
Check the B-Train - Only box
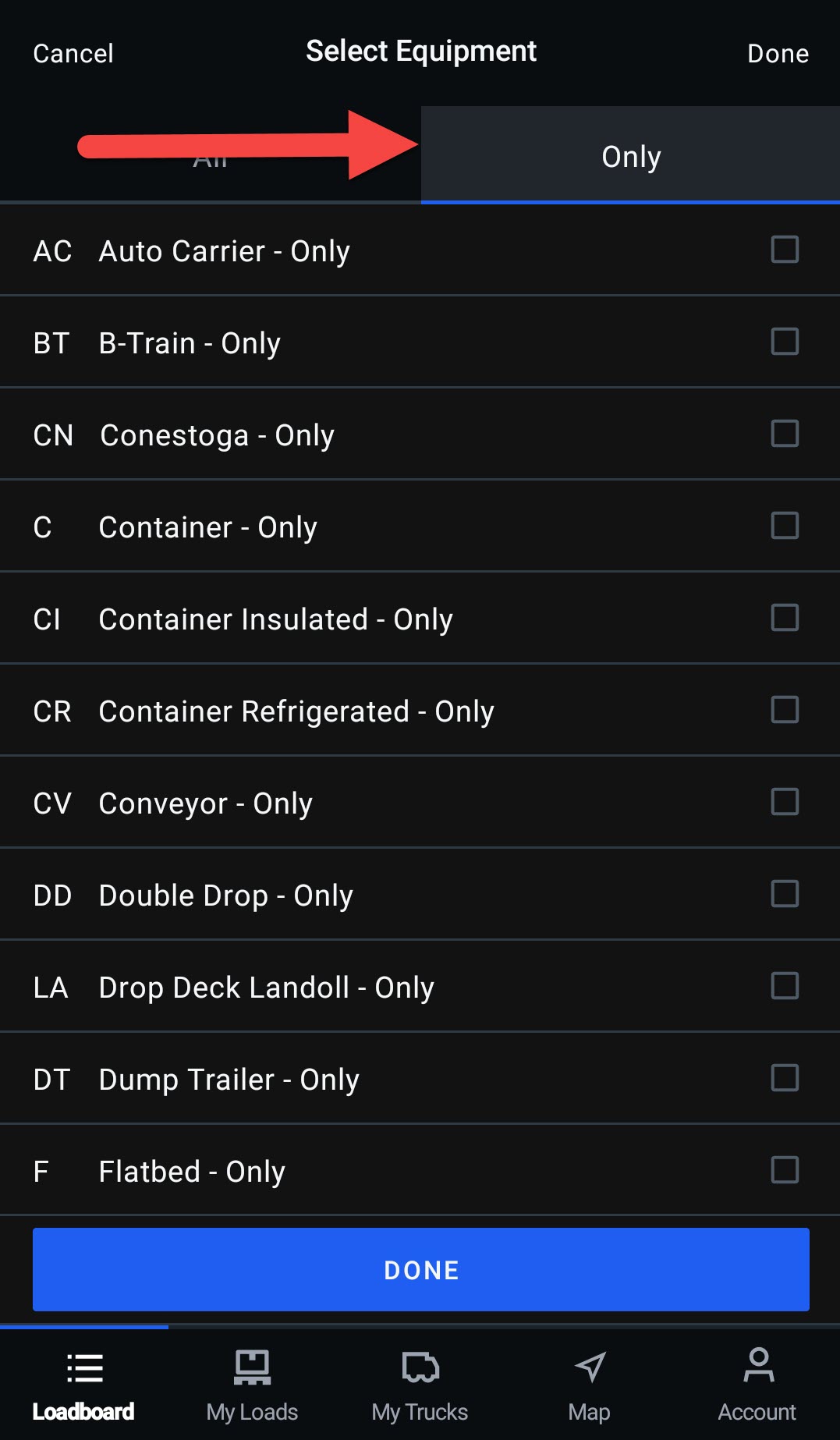point(785,342)
